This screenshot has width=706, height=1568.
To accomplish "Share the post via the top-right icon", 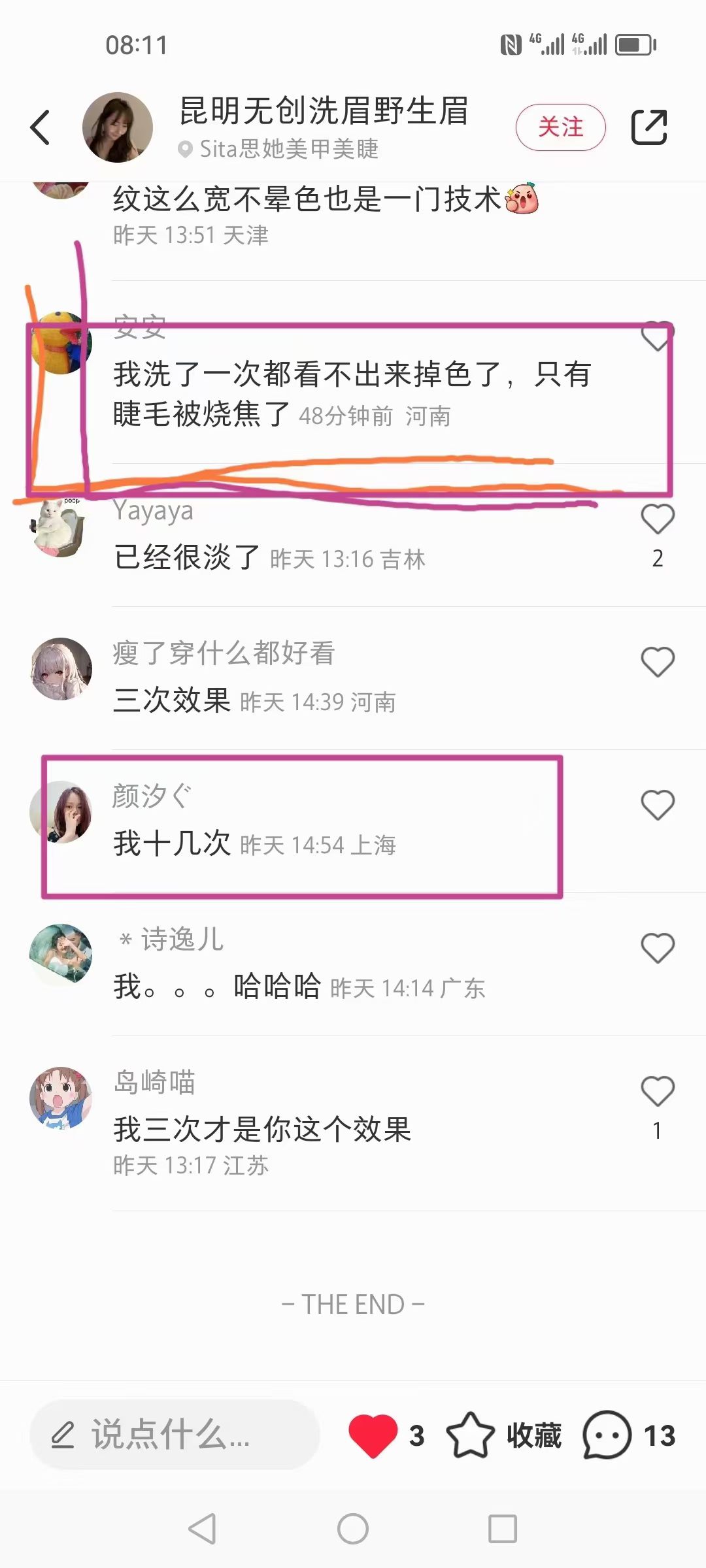I will click(648, 127).
